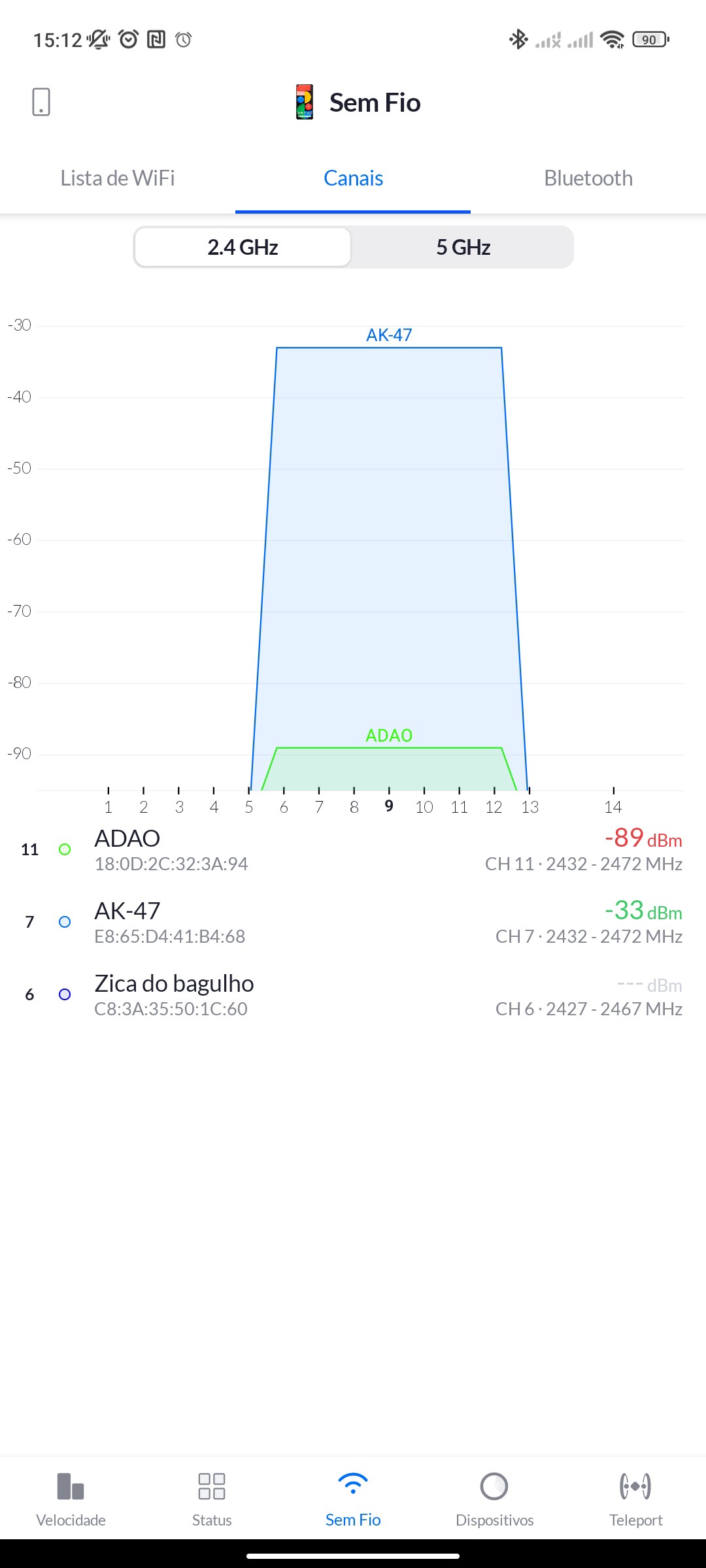Open the Bluetooth tab

tap(588, 178)
